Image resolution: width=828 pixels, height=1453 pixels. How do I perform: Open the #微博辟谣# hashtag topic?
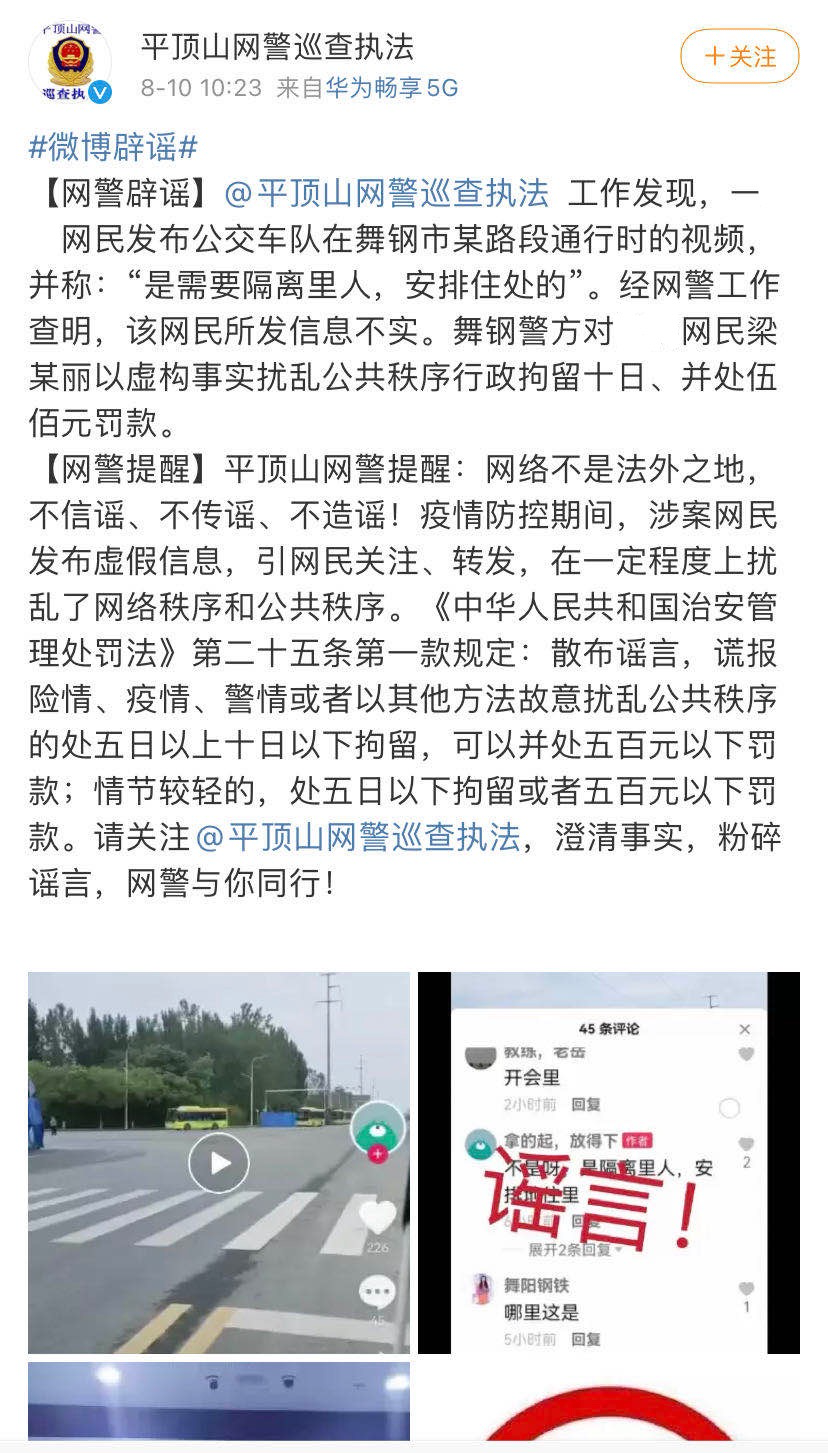click(113, 148)
